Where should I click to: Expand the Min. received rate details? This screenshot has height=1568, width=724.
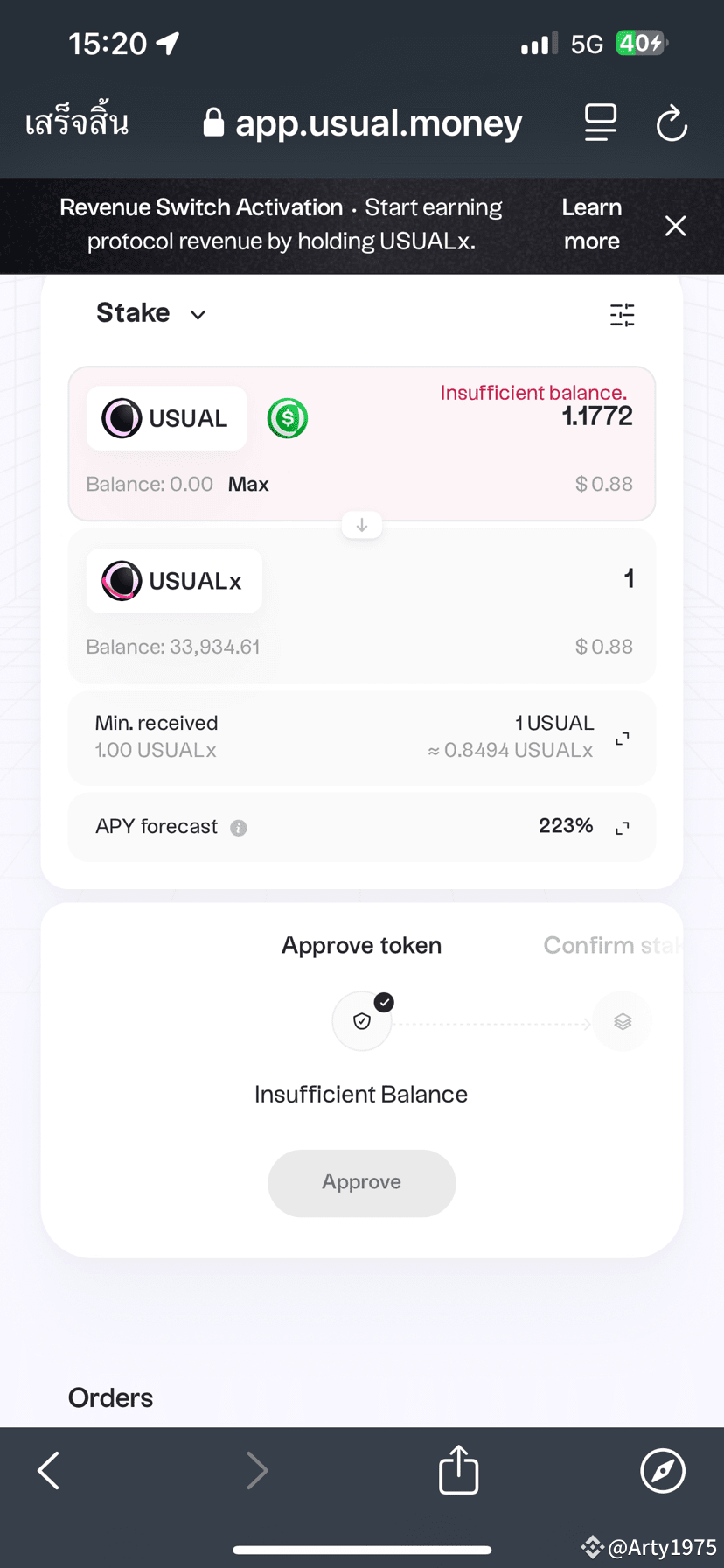pyautogui.click(x=623, y=738)
